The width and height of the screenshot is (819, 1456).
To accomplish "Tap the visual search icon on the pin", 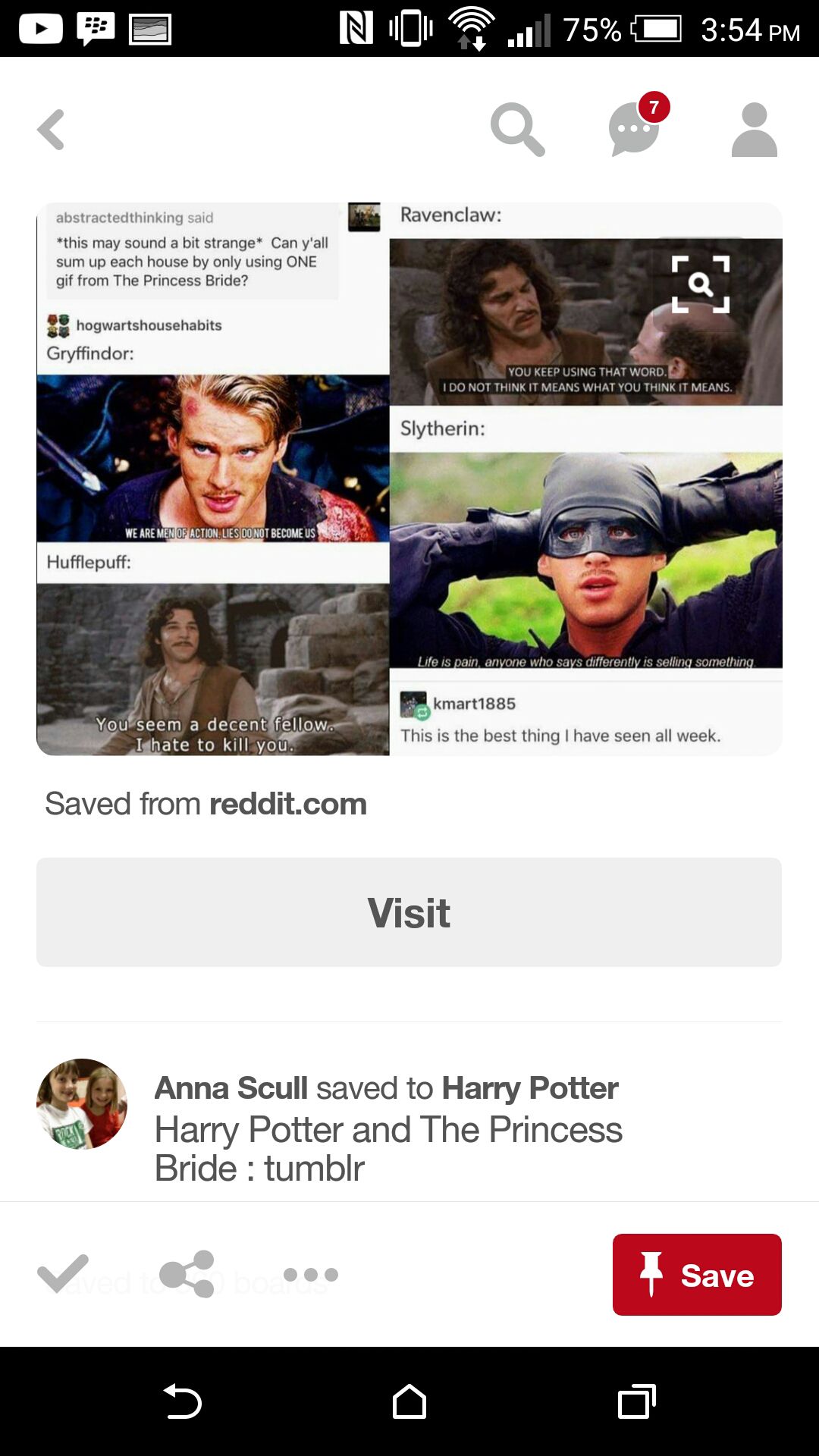I will pyautogui.click(x=701, y=284).
